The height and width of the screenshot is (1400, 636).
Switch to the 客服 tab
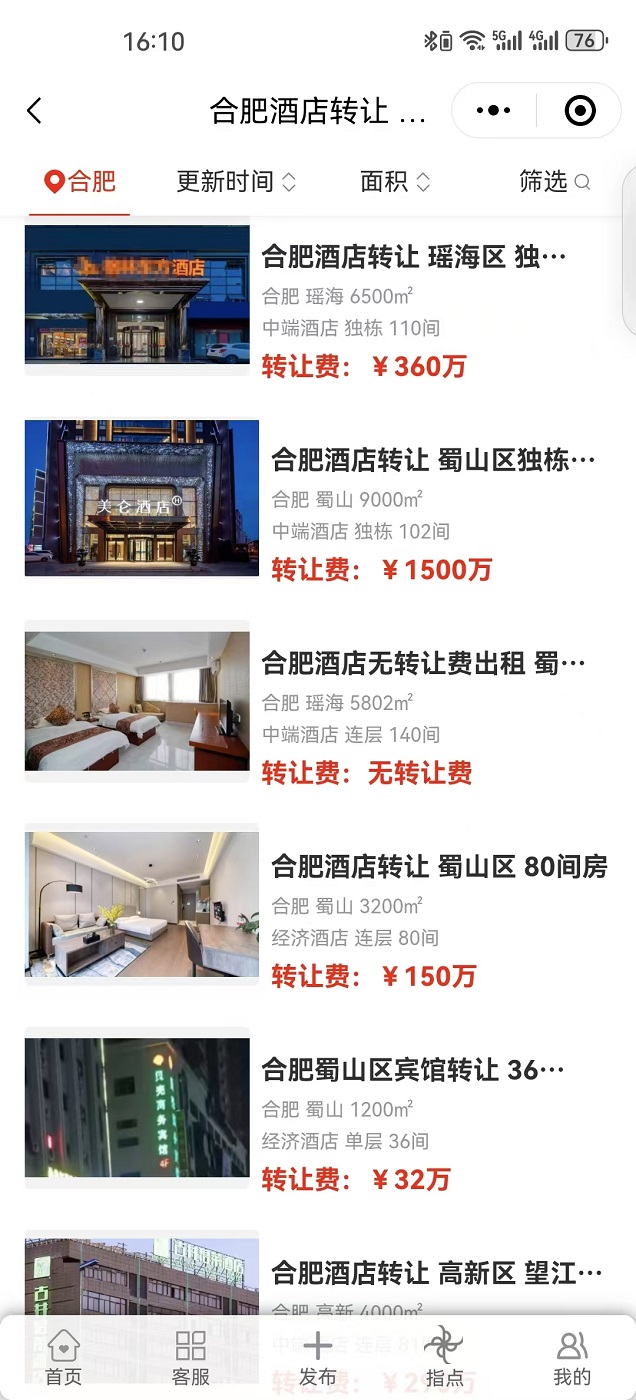pyautogui.click(x=190, y=1357)
